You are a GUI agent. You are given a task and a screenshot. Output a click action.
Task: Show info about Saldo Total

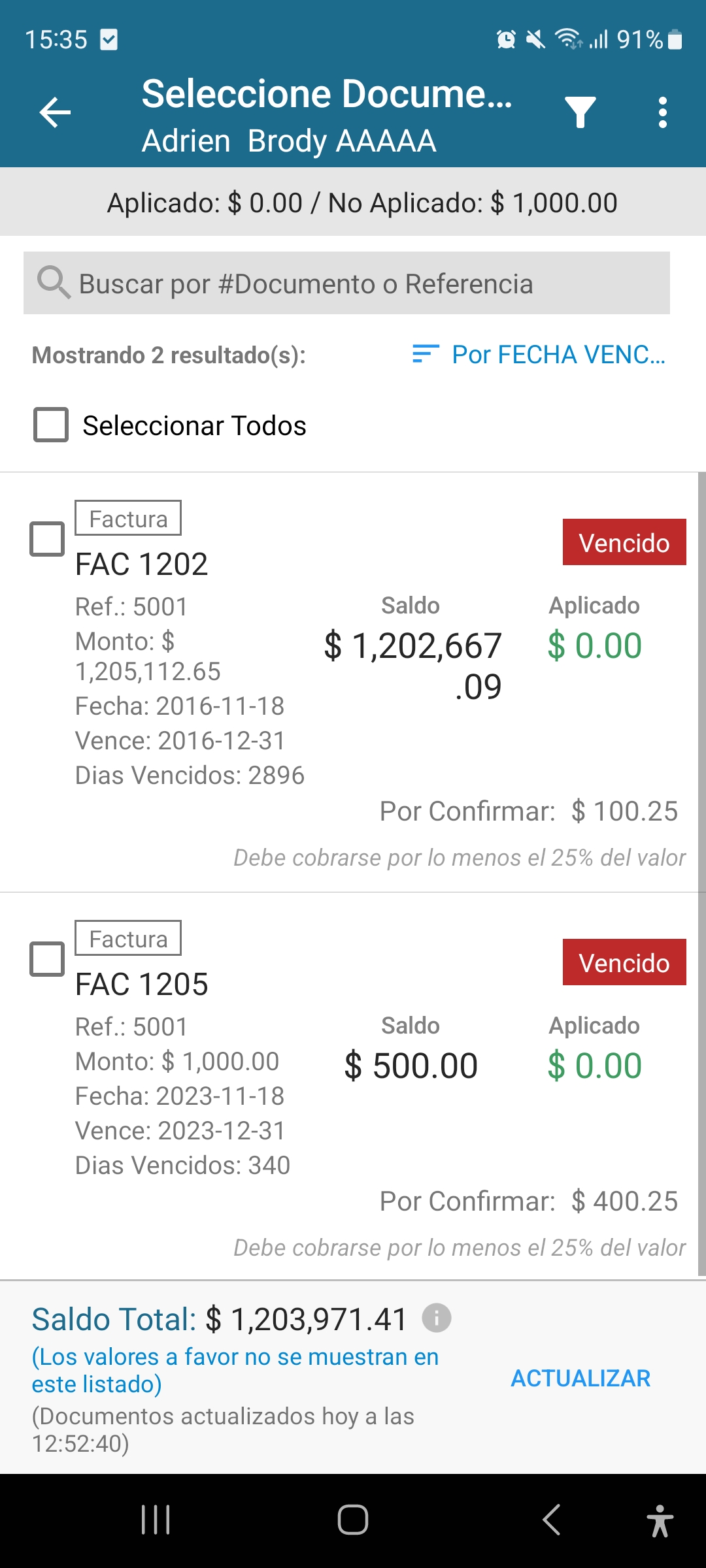point(437,1318)
